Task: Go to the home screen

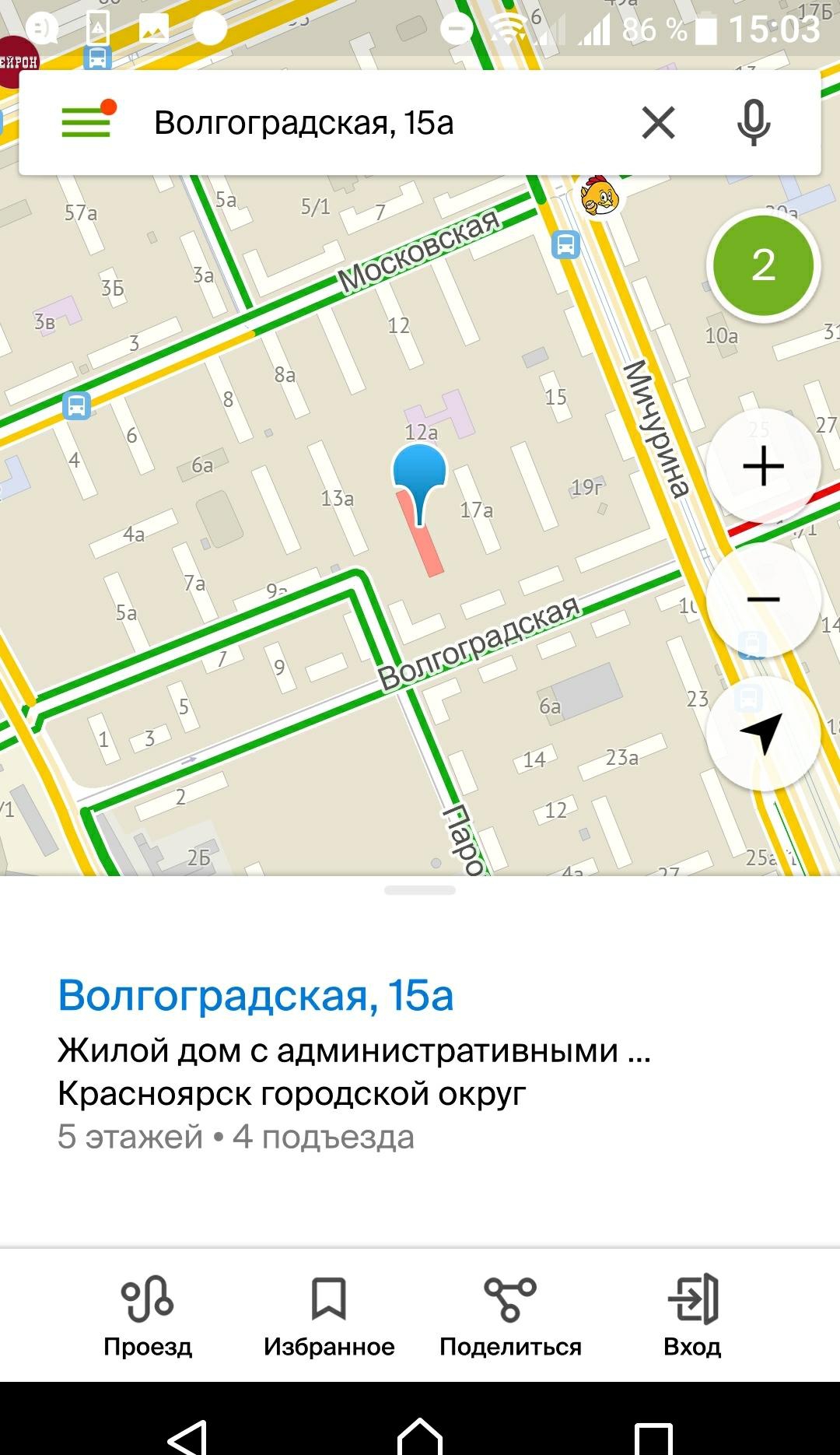Action: (x=419, y=1436)
